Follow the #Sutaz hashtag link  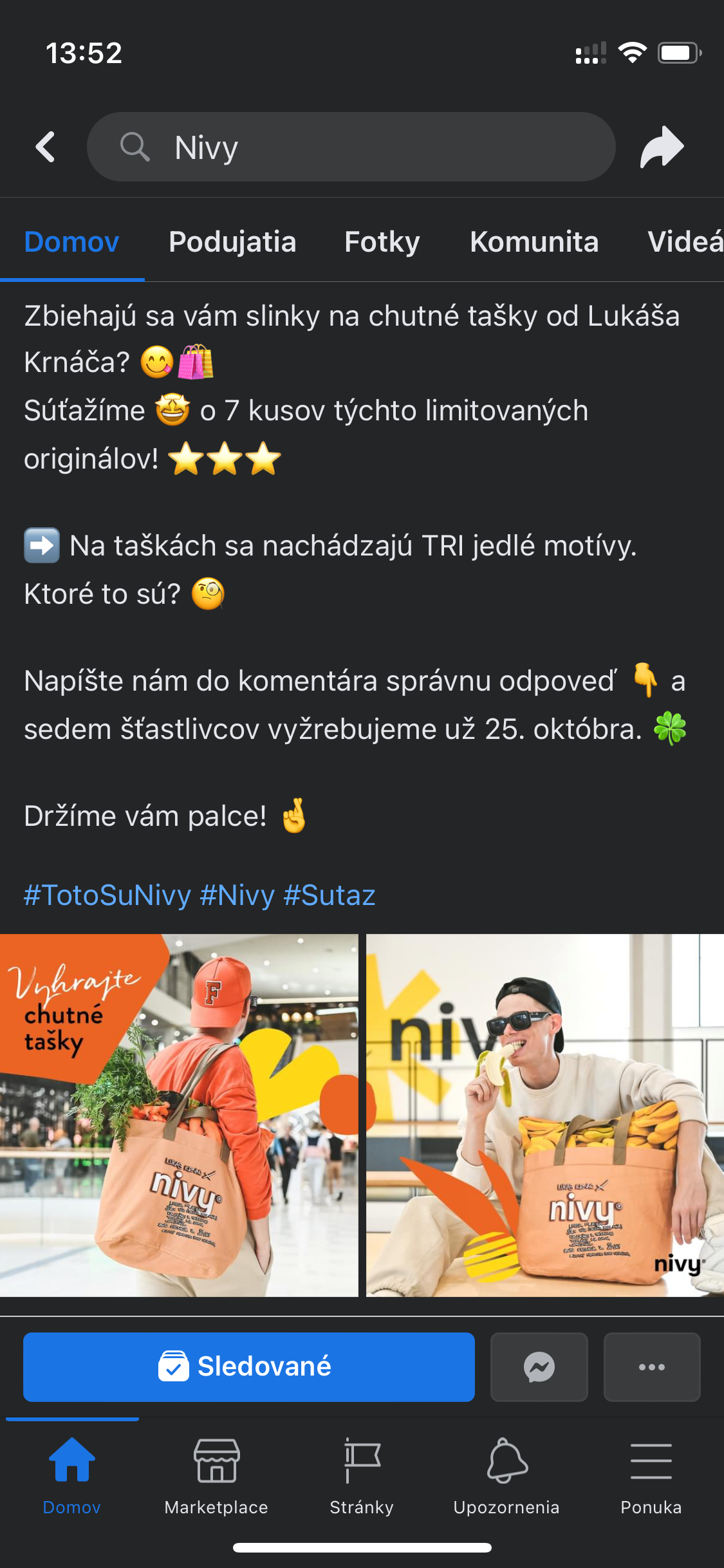click(330, 895)
